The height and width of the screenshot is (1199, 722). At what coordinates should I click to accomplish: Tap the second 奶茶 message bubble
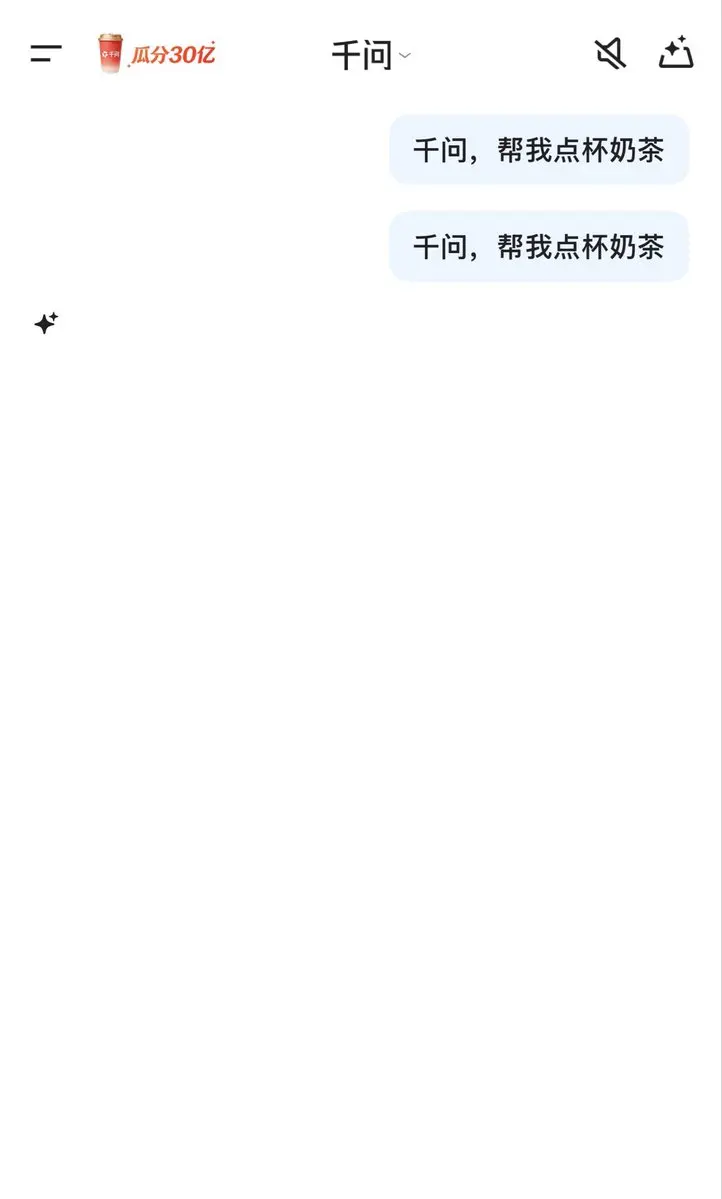[x=539, y=246]
